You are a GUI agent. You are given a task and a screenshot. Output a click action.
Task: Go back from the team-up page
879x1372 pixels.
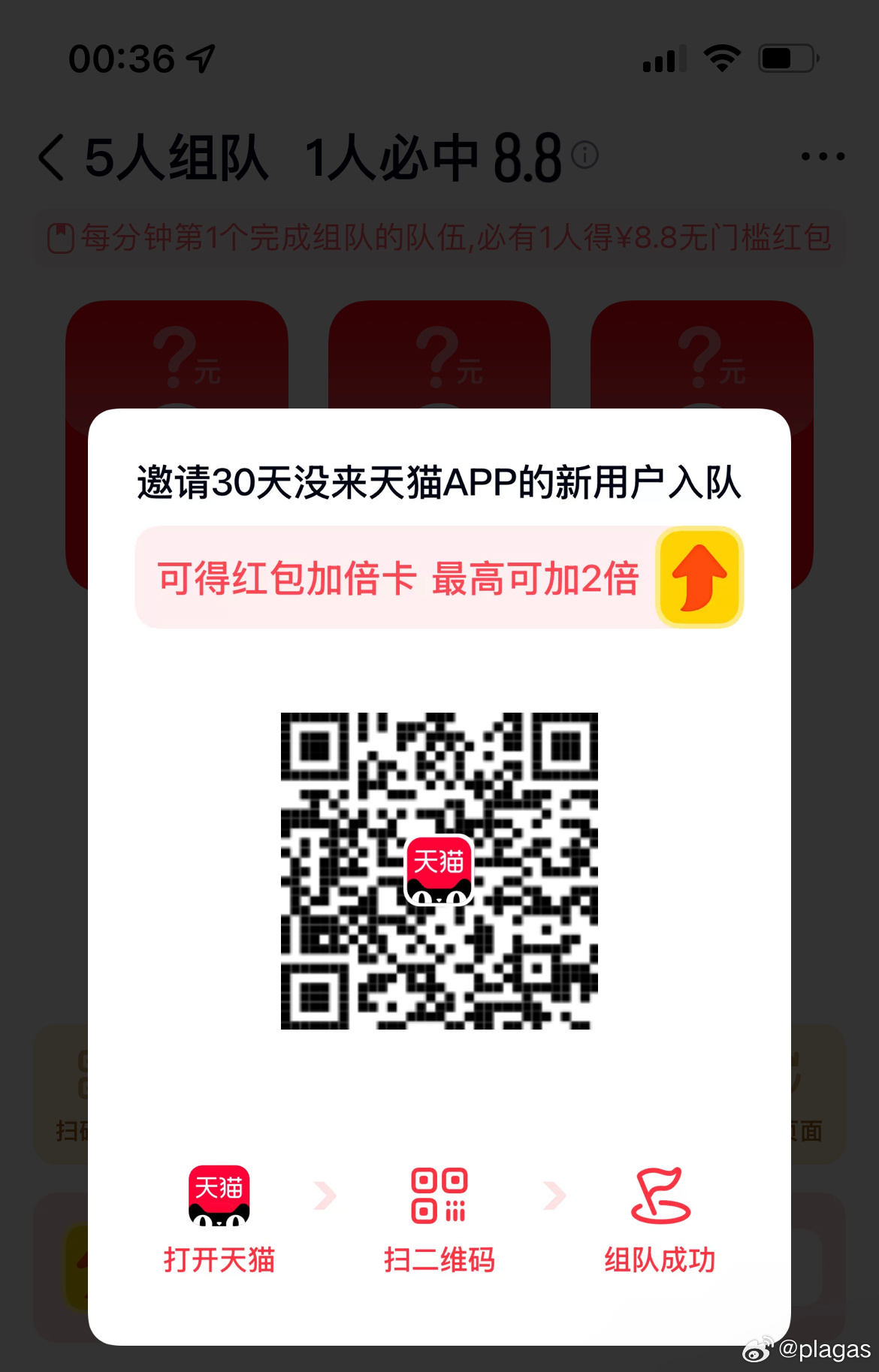point(53,157)
